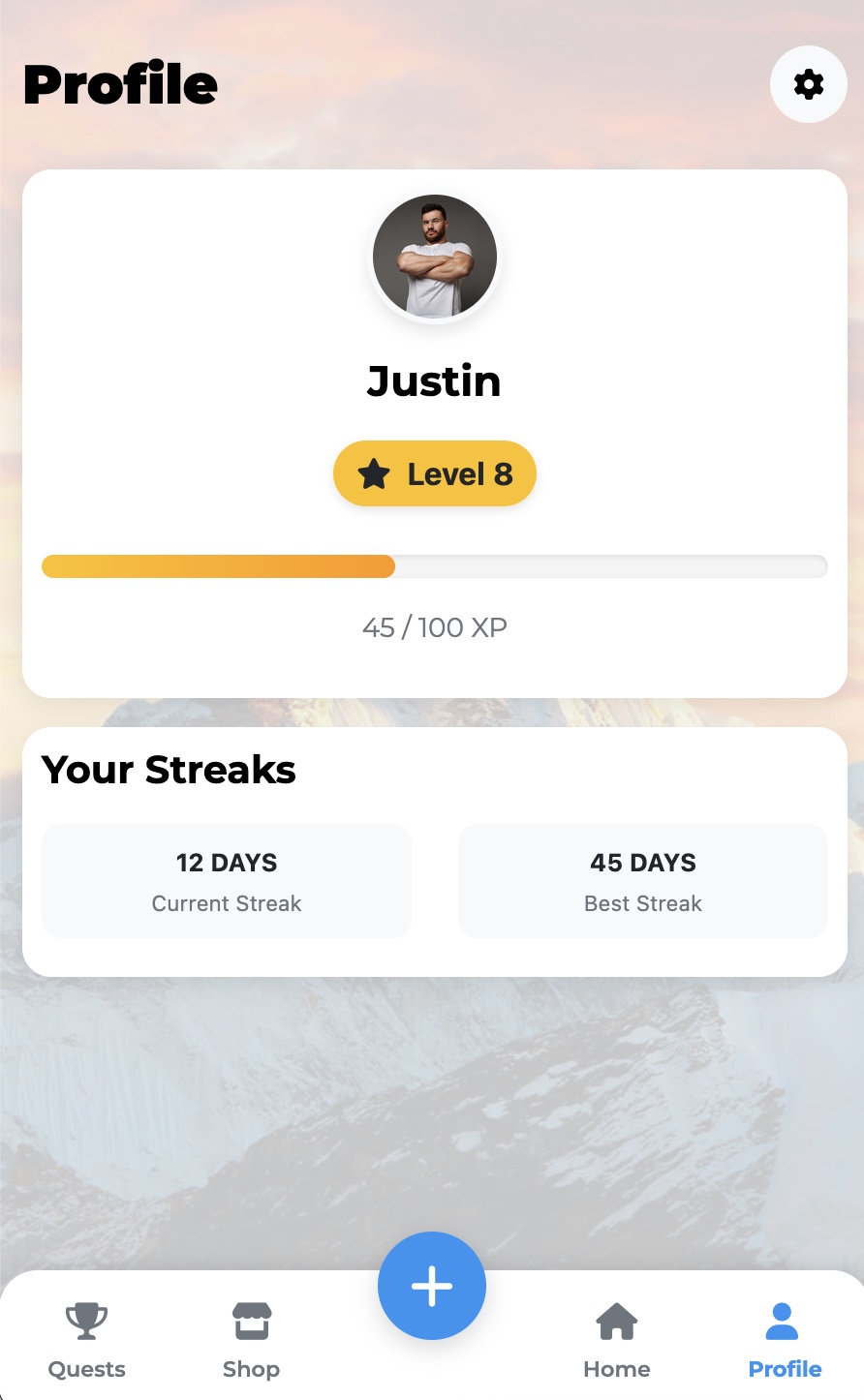Tap the 45 / 100 XP text
The image size is (864, 1400).
click(x=434, y=627)
